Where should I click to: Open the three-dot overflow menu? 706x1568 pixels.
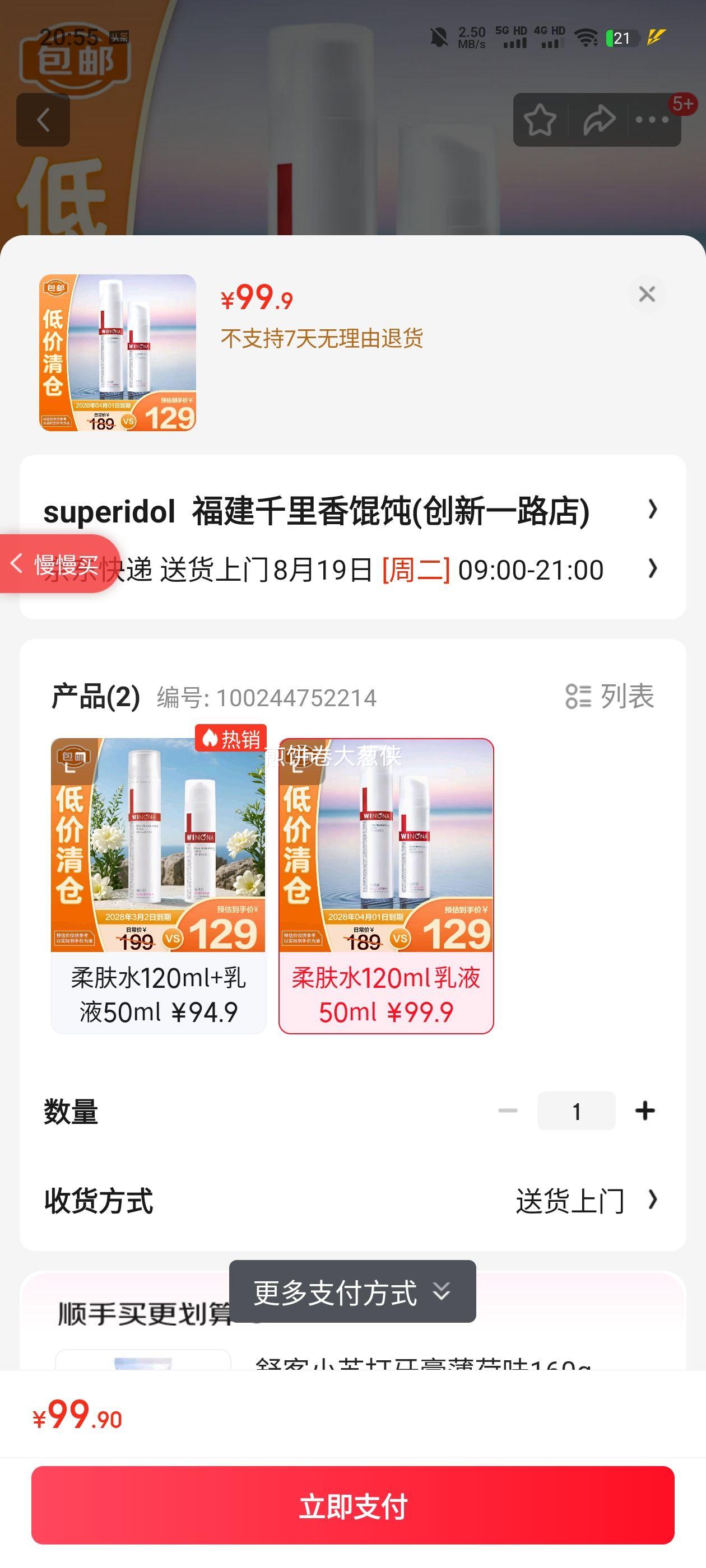[x=652, y=120]
